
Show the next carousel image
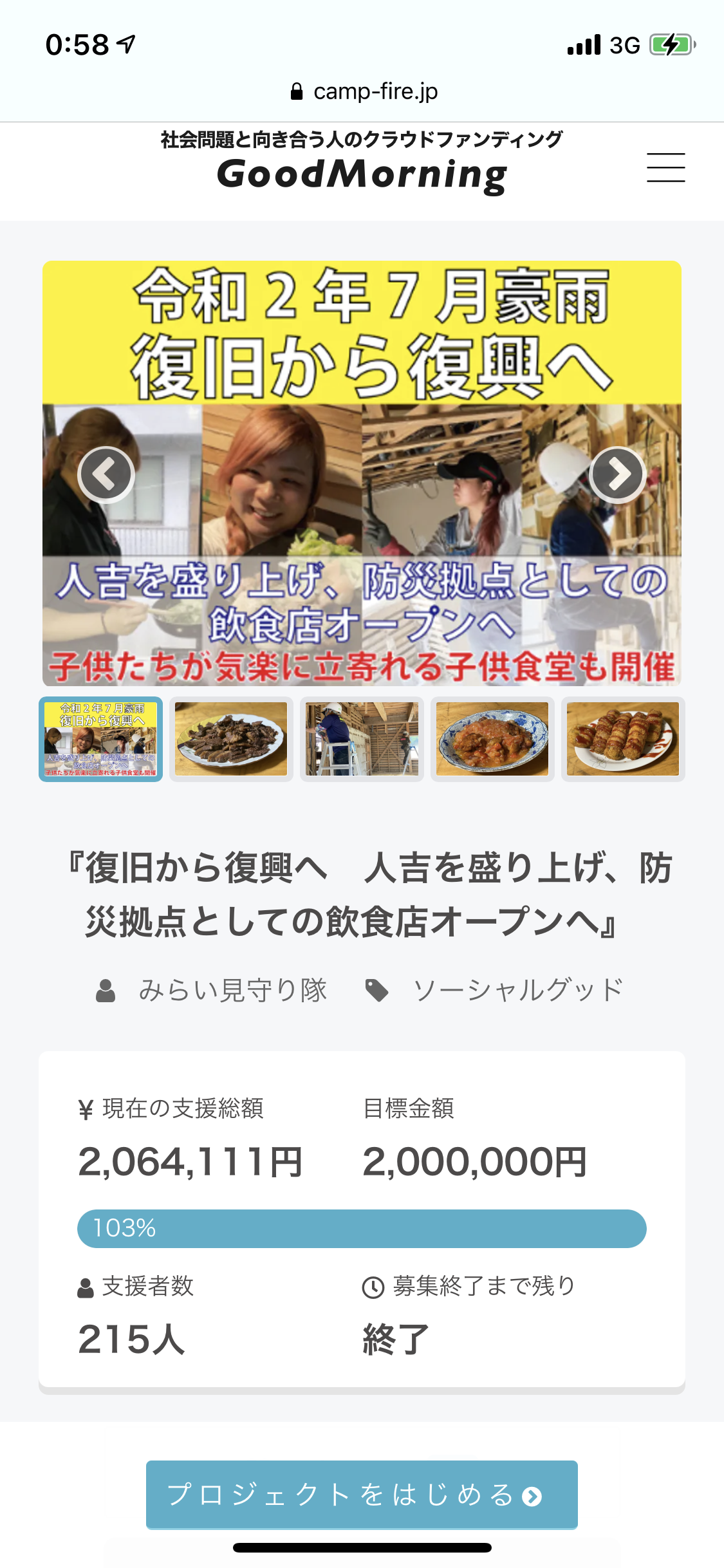tap(618, 474)
